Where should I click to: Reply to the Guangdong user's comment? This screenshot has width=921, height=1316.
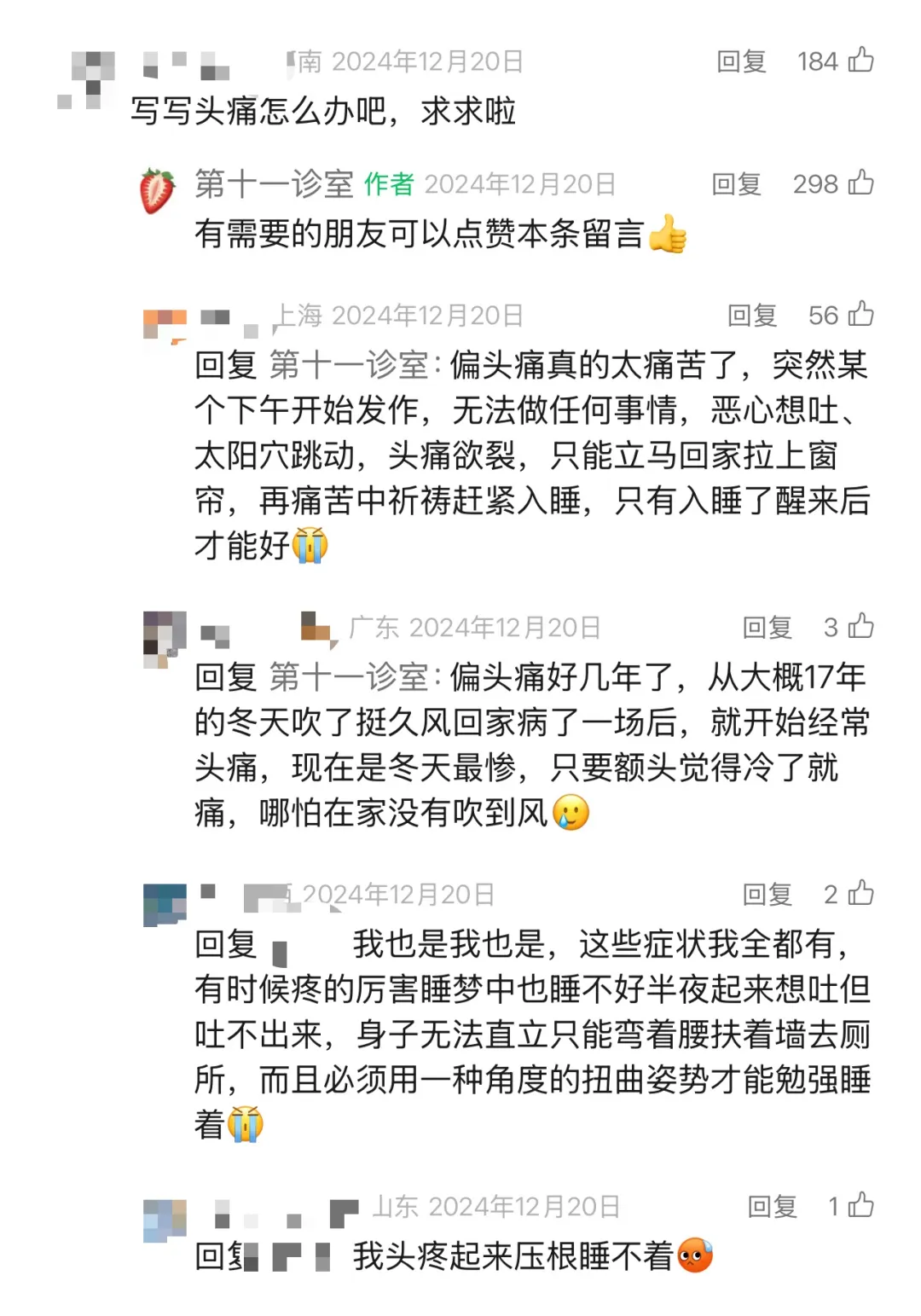coord(767,628)
